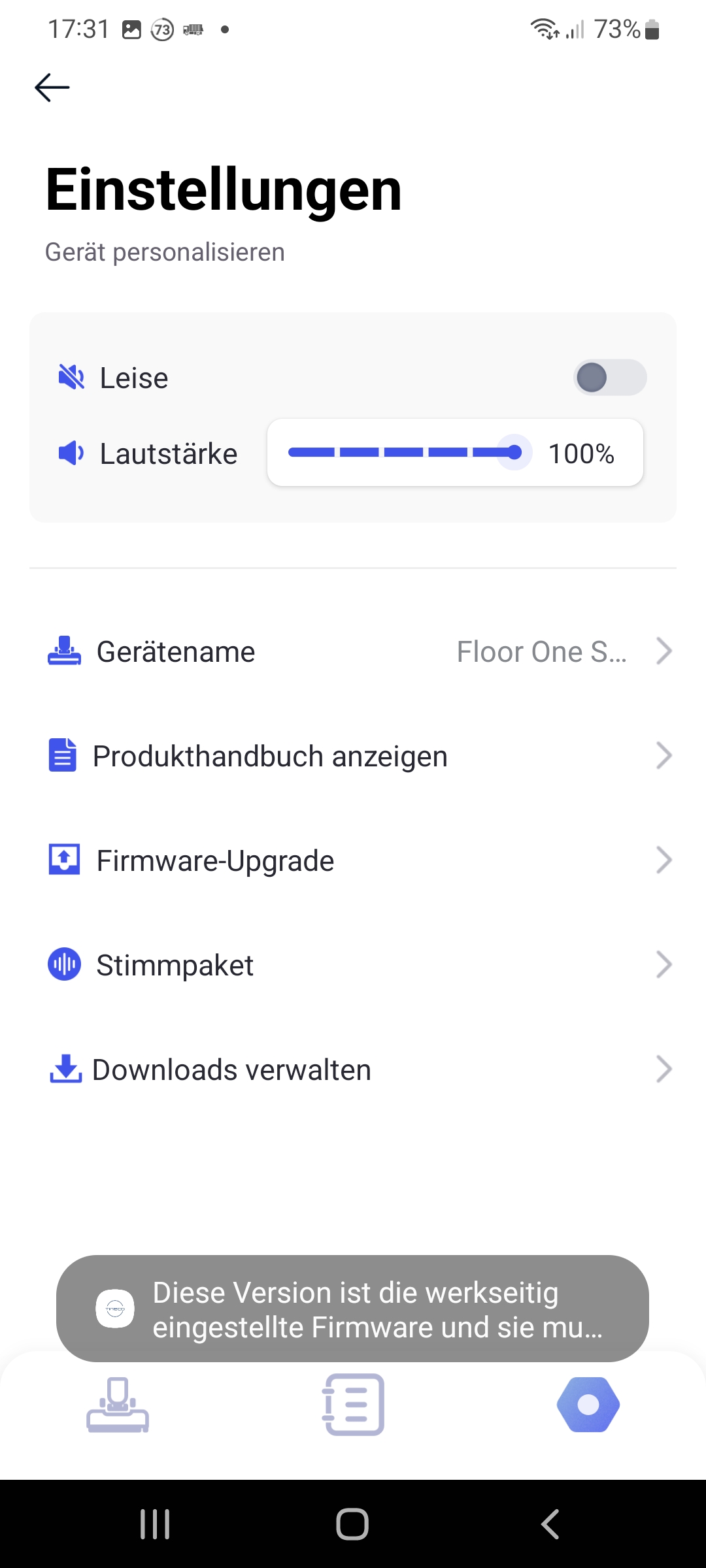Switch to the device tab in bottom bar
Screen dimensions: 706x1568
pyautogui.click(x=118, y=1405)
